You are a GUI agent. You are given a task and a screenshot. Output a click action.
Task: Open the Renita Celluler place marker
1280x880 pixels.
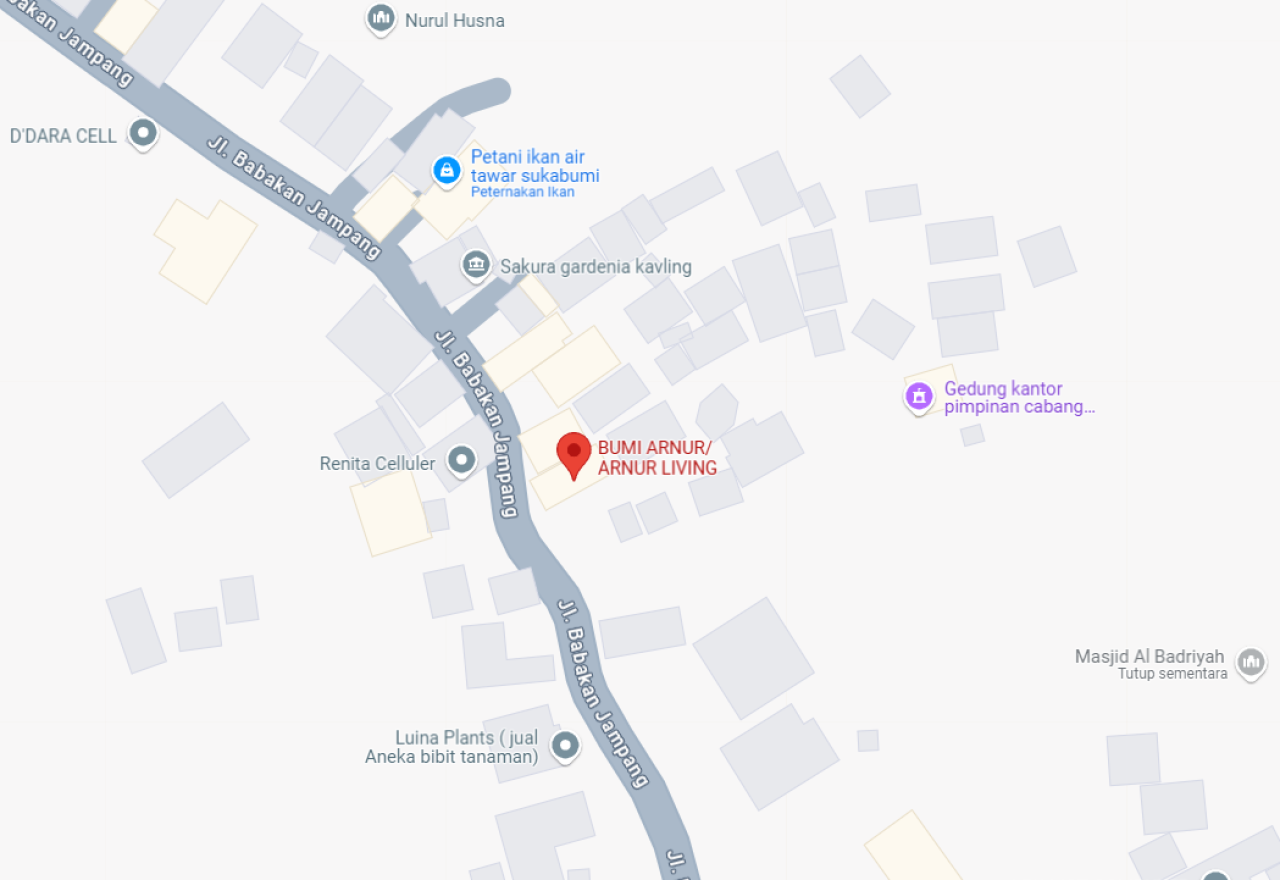click(461, 460)
